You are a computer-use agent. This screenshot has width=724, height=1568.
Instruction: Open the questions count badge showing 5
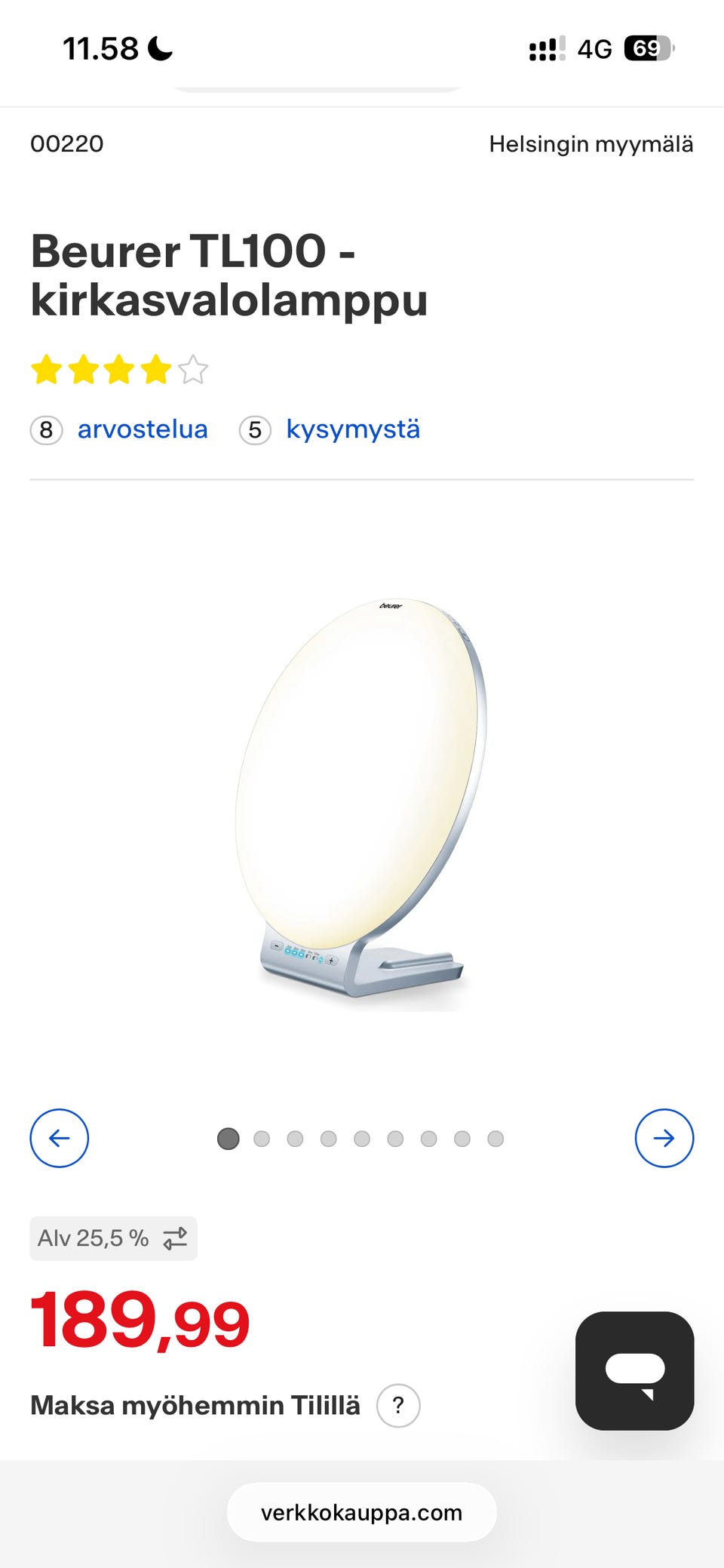pyautogui.click(x=255, y=429)
